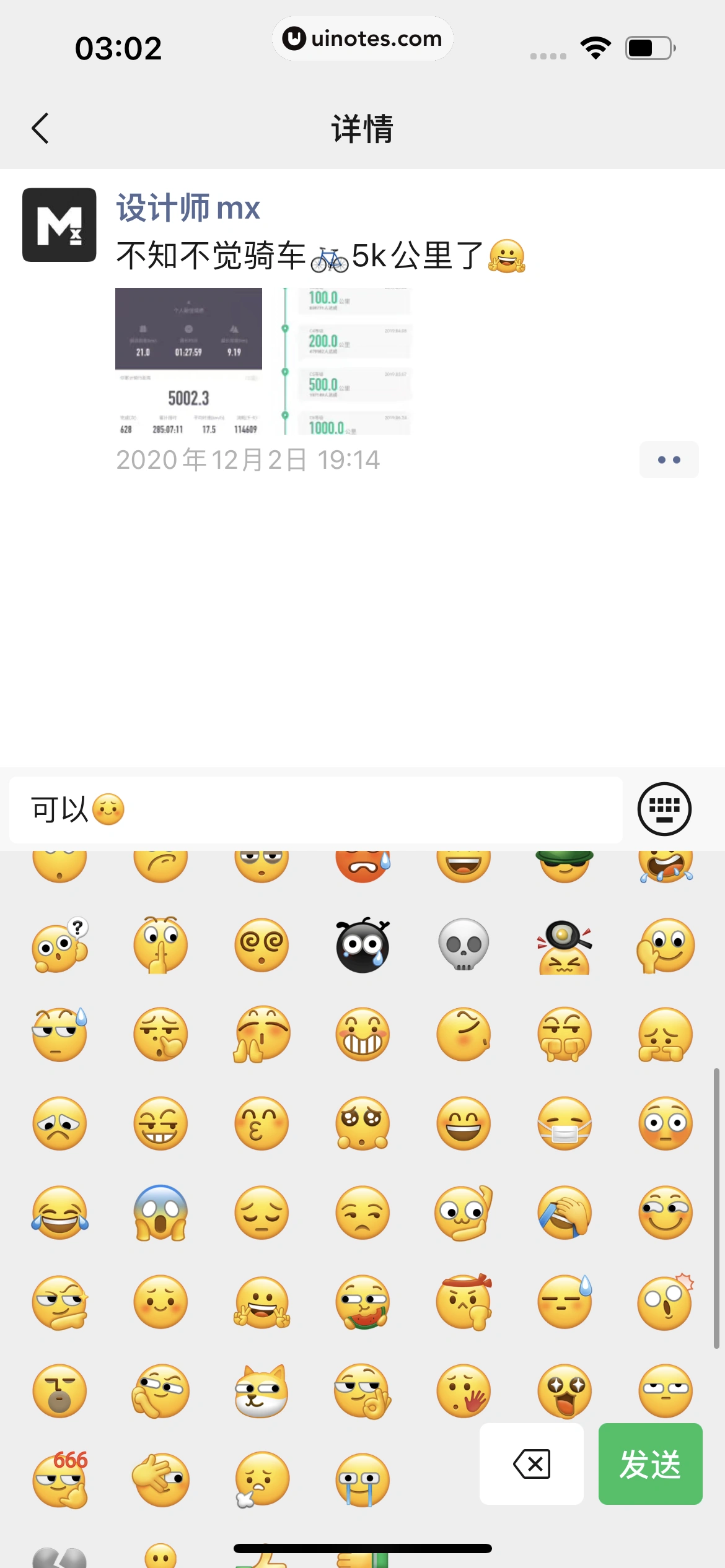
Task: Insert the watermelon-eating emoji
Action: click(362, 1302)
